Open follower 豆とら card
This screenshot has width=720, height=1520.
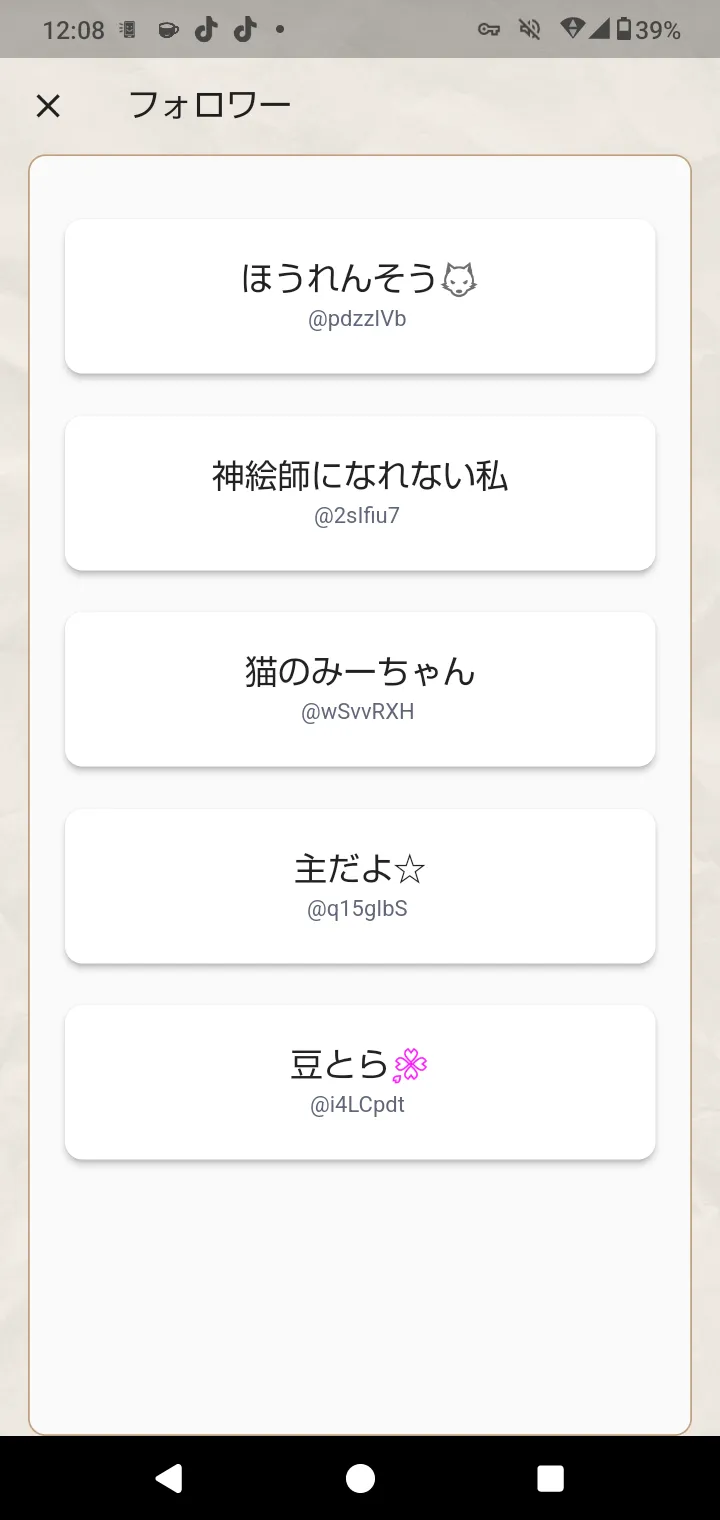point(360,1082)
